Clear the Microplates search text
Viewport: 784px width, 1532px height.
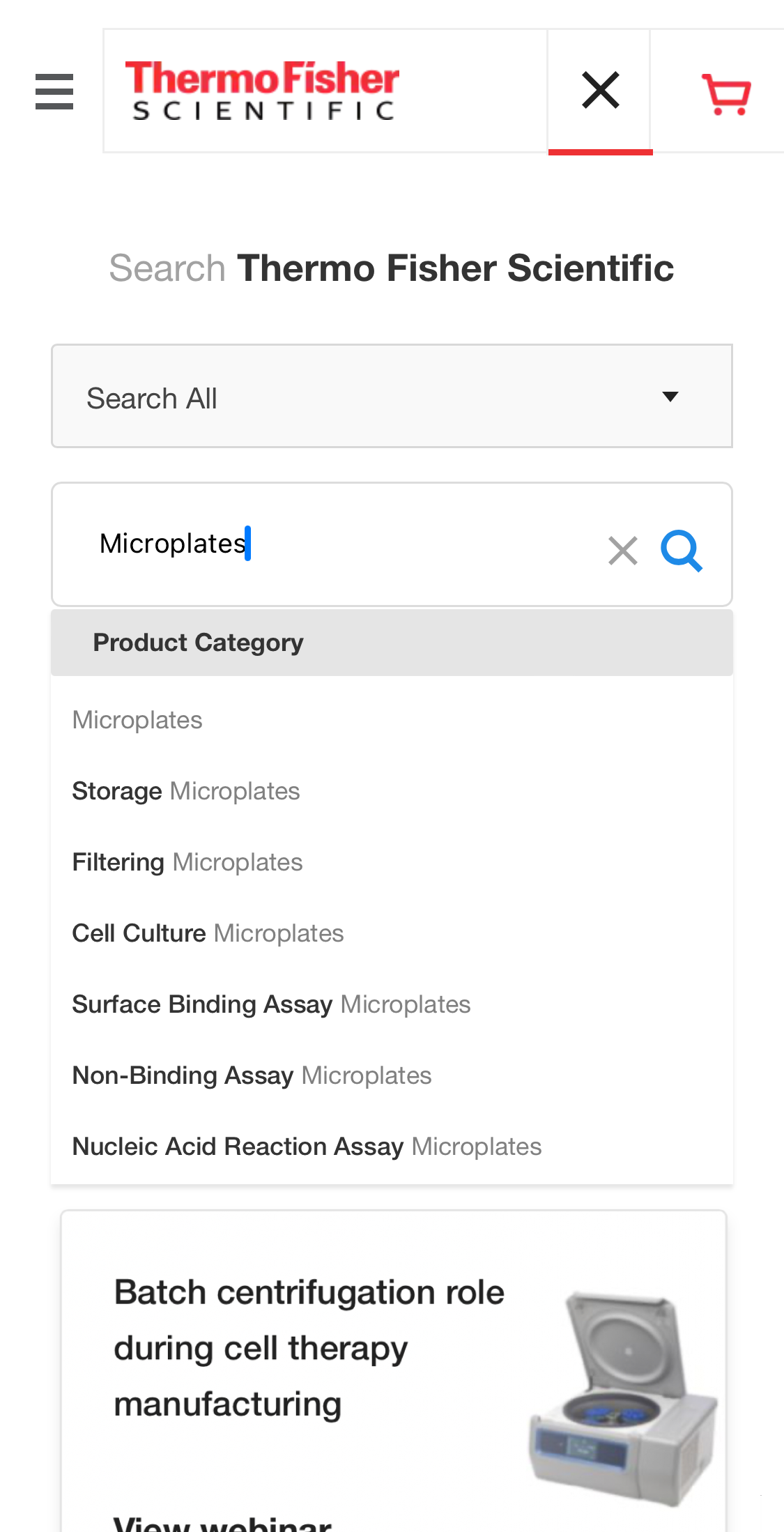tap(624, 550)
